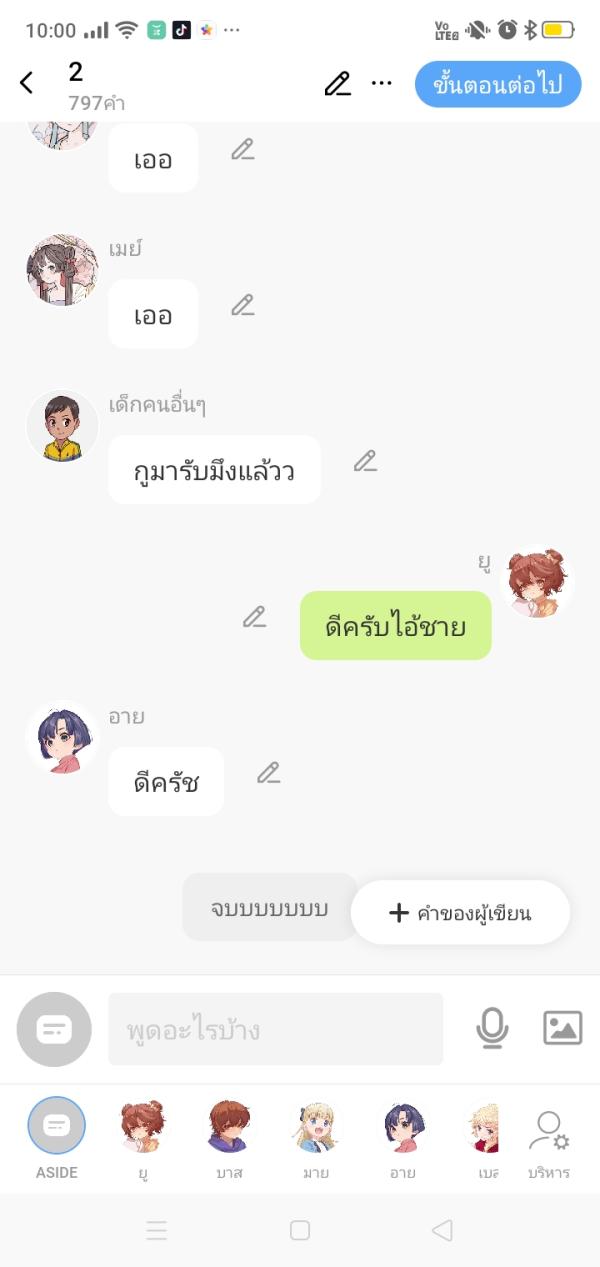
Task: Tap the ขั้นตอนต่อไป button
Action: (x=497, y=84)
